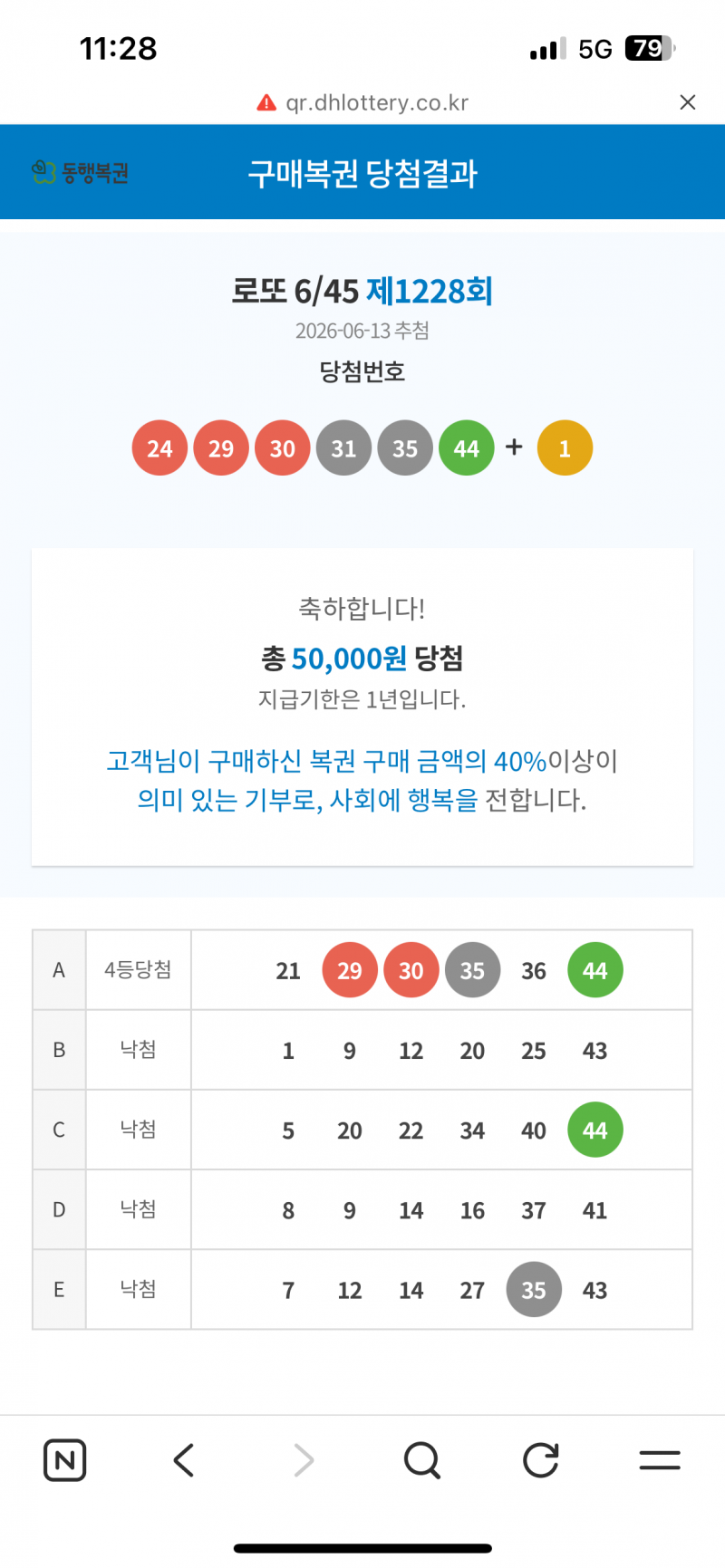The image size is (725, 1568).
Task: Reload the lottery result page
Action: [x=541, y=1459]
